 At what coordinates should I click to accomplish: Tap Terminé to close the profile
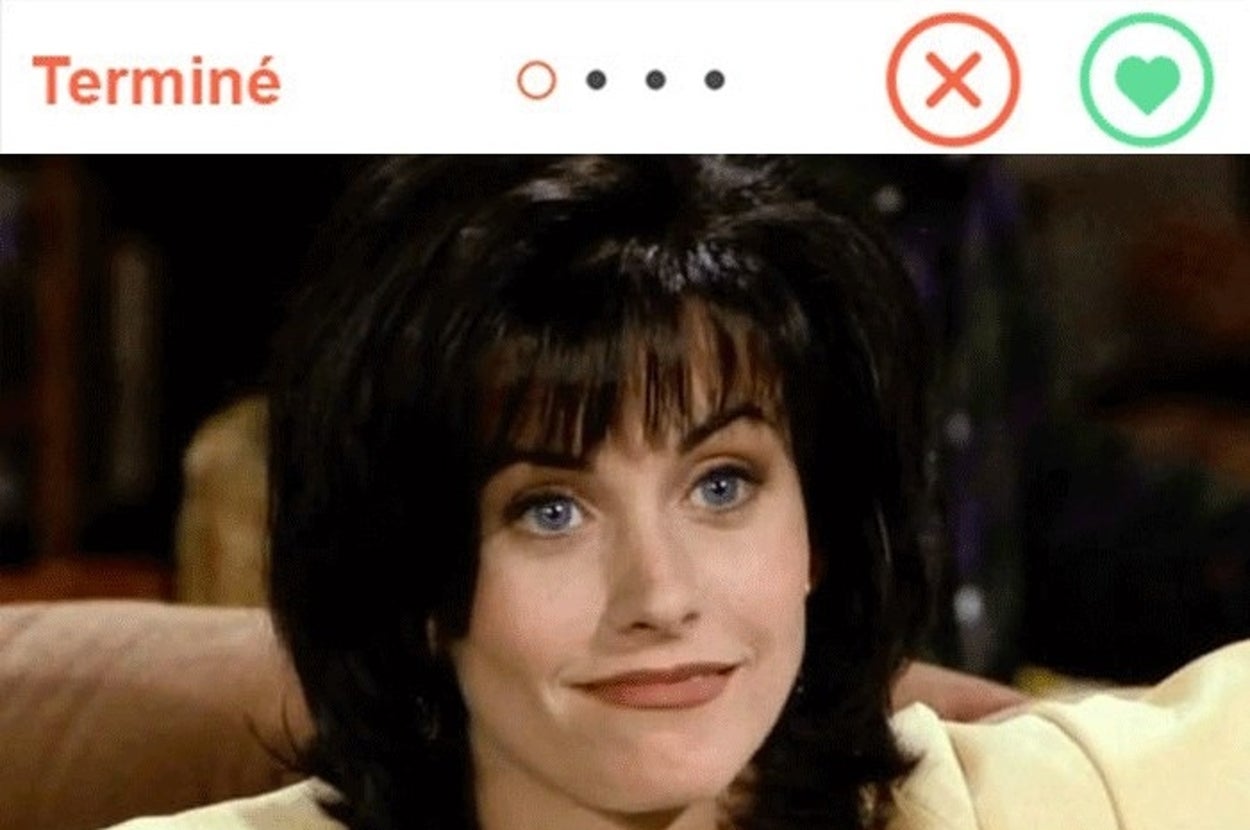click(156, 80)
